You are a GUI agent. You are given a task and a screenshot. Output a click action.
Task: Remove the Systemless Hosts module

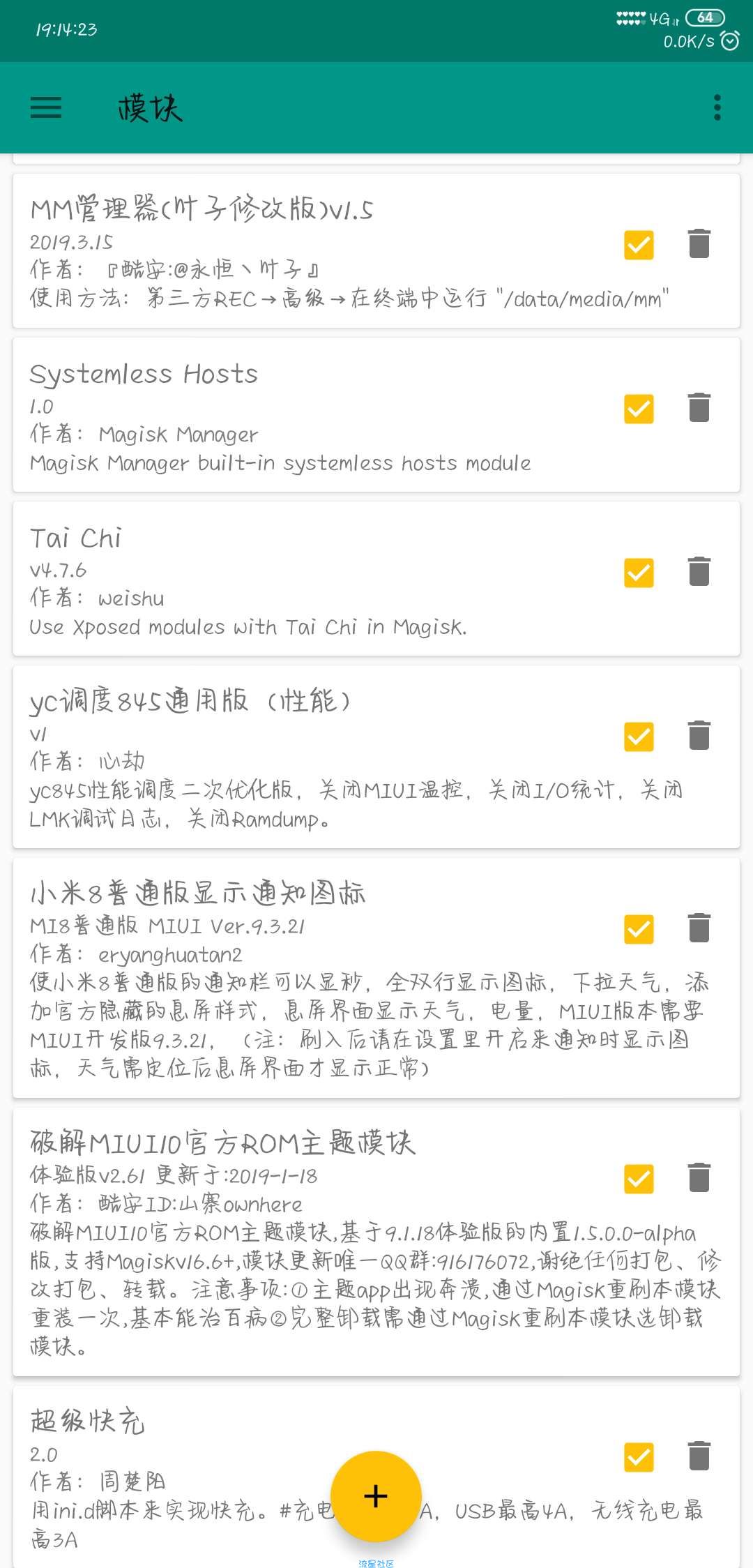[699, 407]
